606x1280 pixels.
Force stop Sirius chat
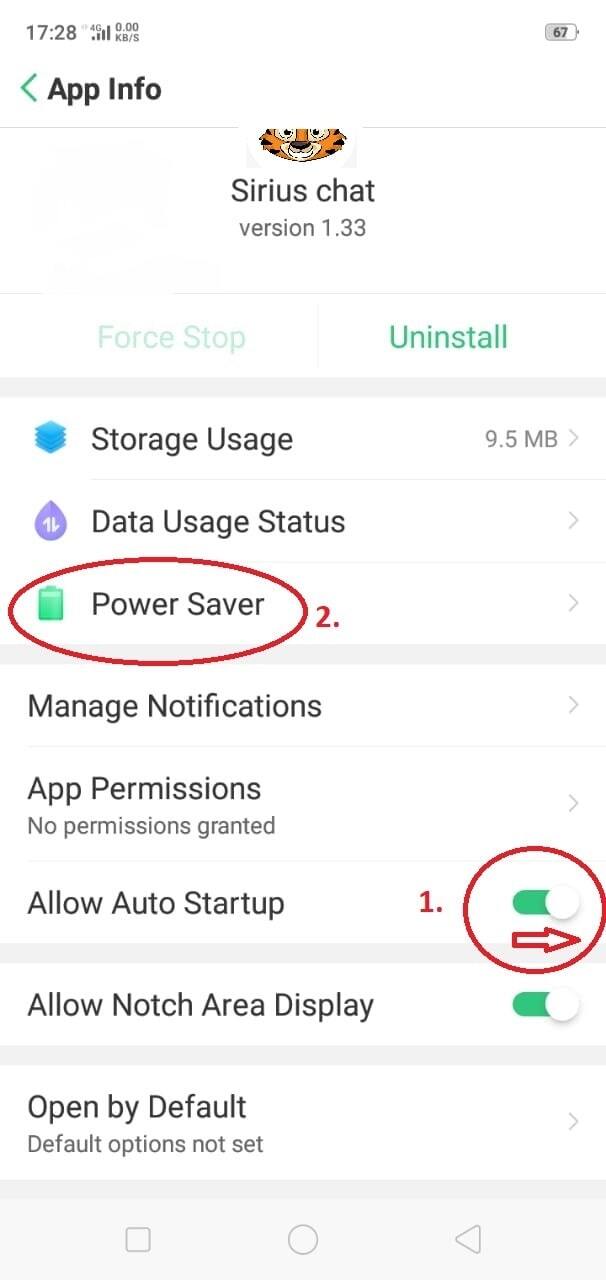point(171,338)
